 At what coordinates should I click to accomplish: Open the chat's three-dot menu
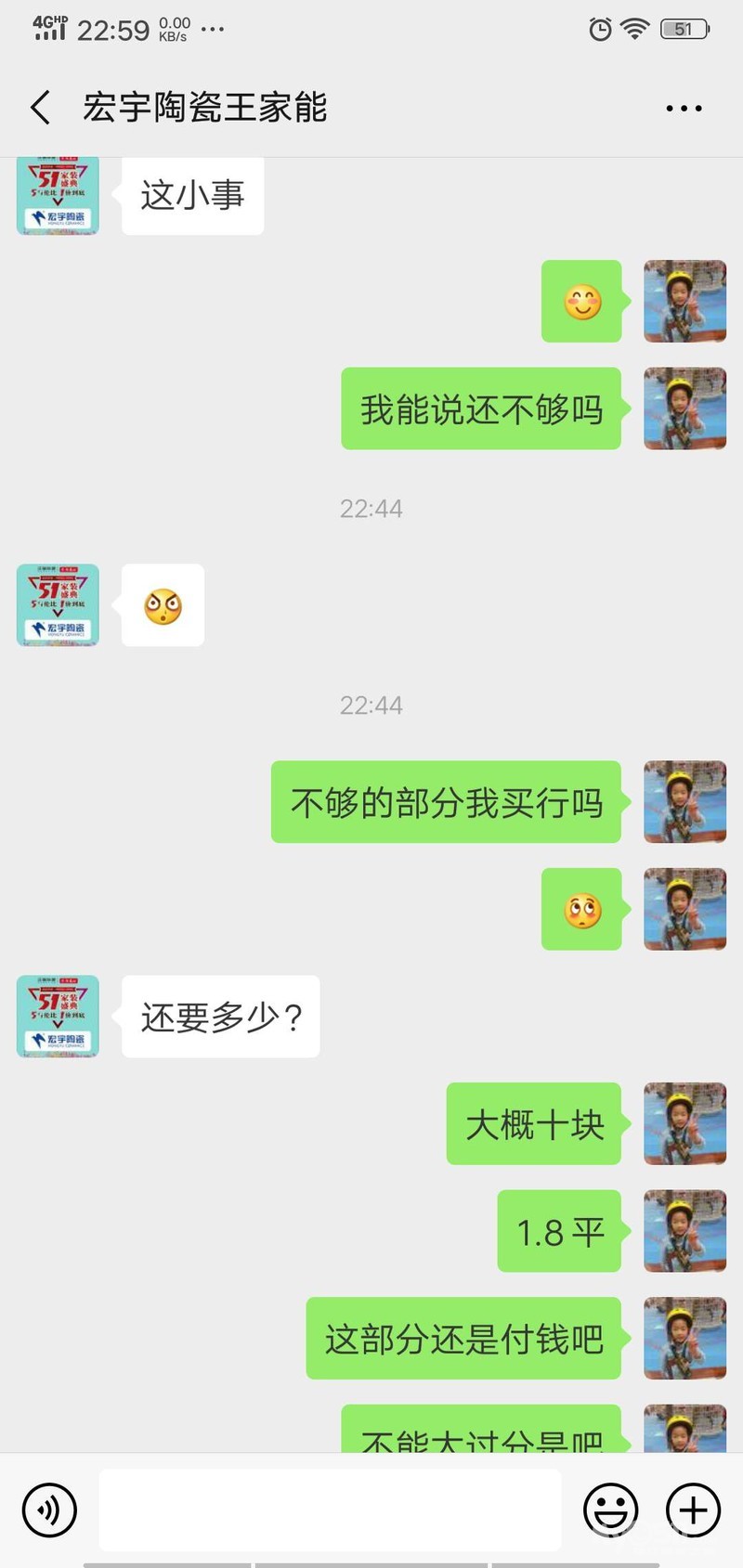coord(684,109)
